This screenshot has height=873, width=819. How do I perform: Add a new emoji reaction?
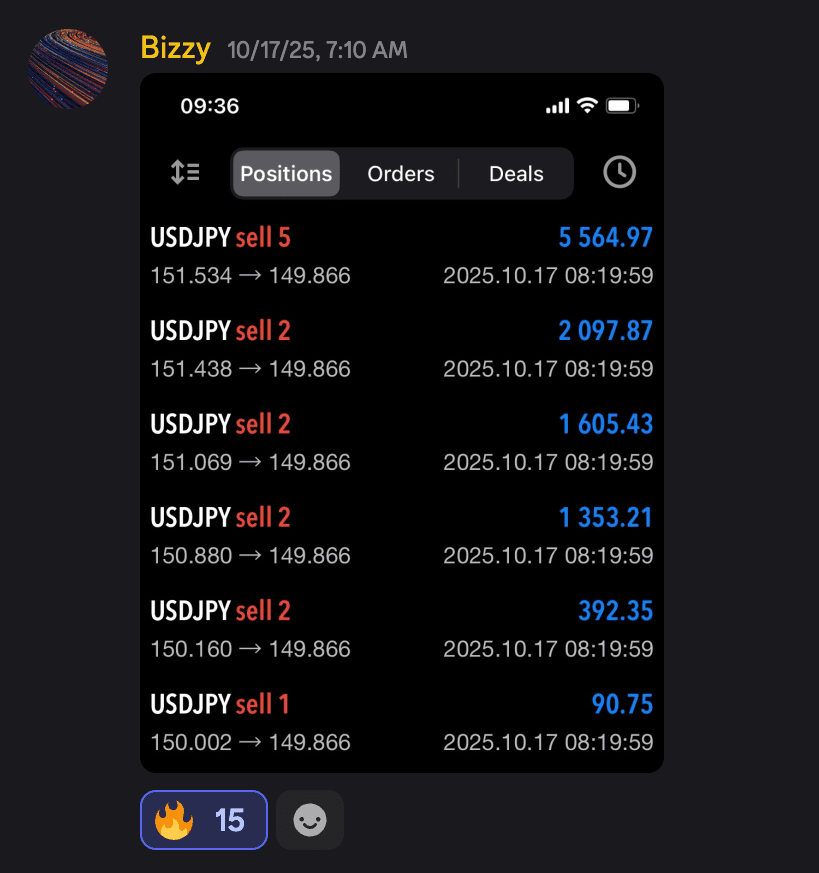click(309, 820)
